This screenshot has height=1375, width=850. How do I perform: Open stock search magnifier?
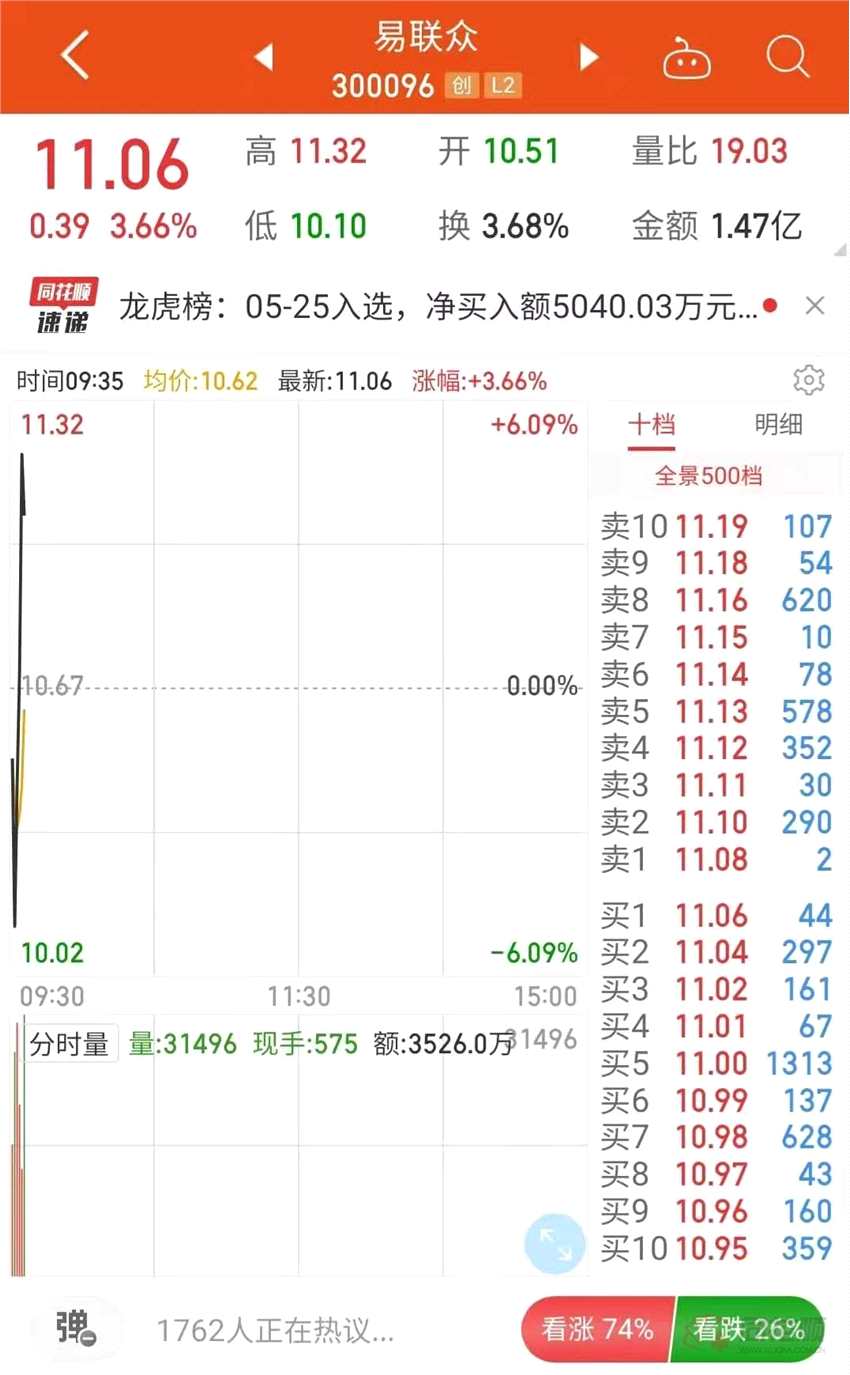click(x=788, y=58)
